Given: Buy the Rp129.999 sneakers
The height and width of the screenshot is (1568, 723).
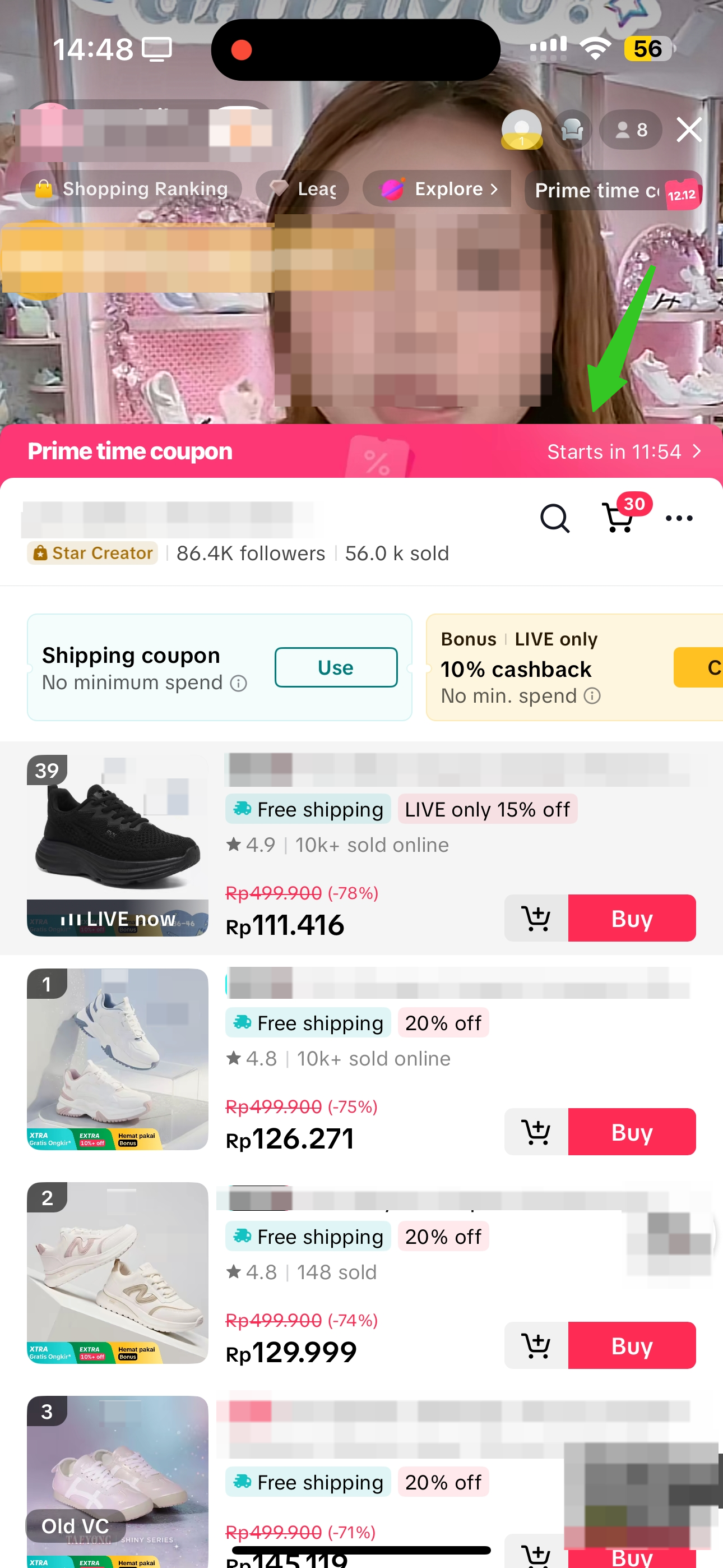Looking at the screenshot, I should tap(631, 1345).
